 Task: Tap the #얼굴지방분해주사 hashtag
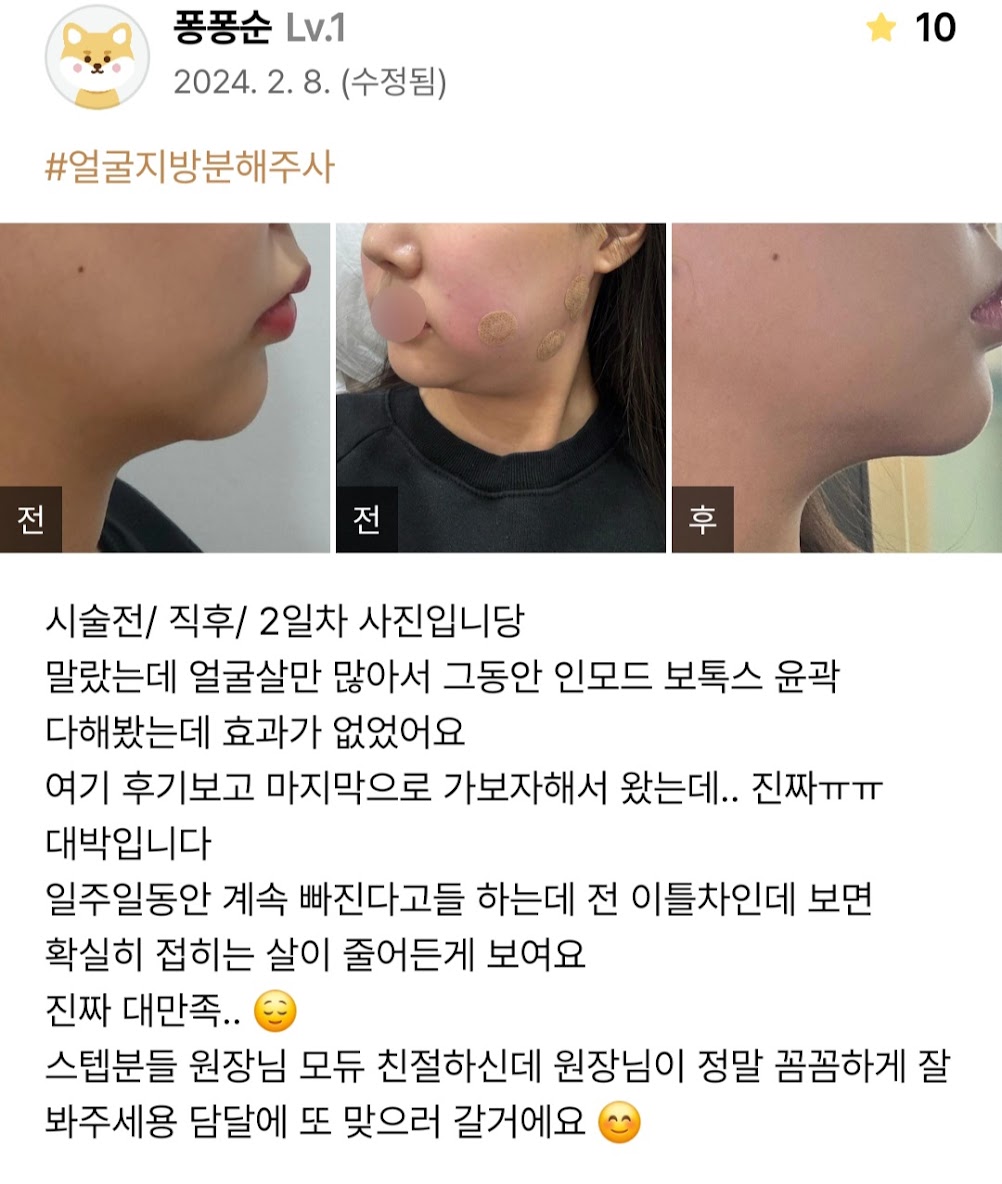pyautogui.click(x=190, y=167)
